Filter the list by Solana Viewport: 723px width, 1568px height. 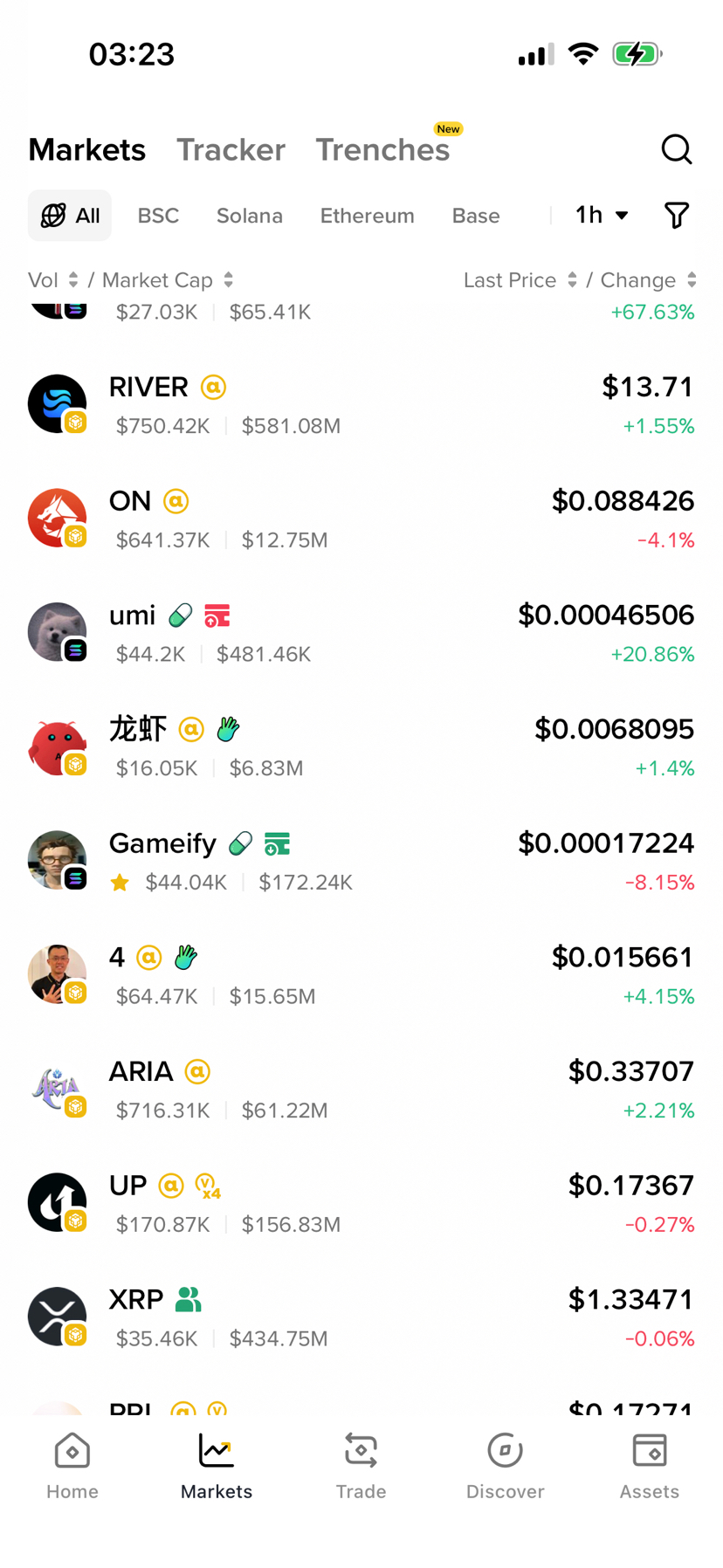(249, 216)
